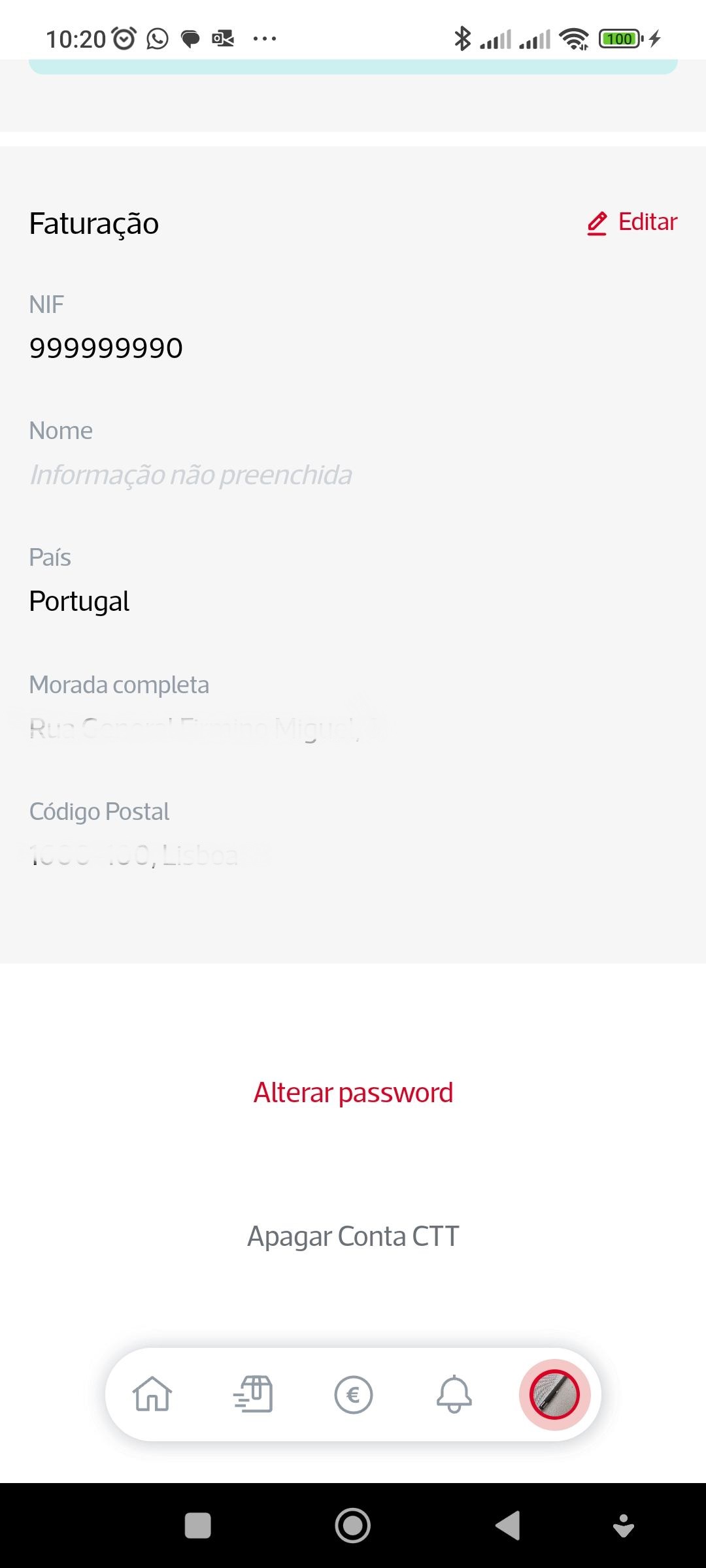The image size is (706, 1568).
Task: Tap the profile avatar in the navigation bar
Action: tap(555, 1396)
